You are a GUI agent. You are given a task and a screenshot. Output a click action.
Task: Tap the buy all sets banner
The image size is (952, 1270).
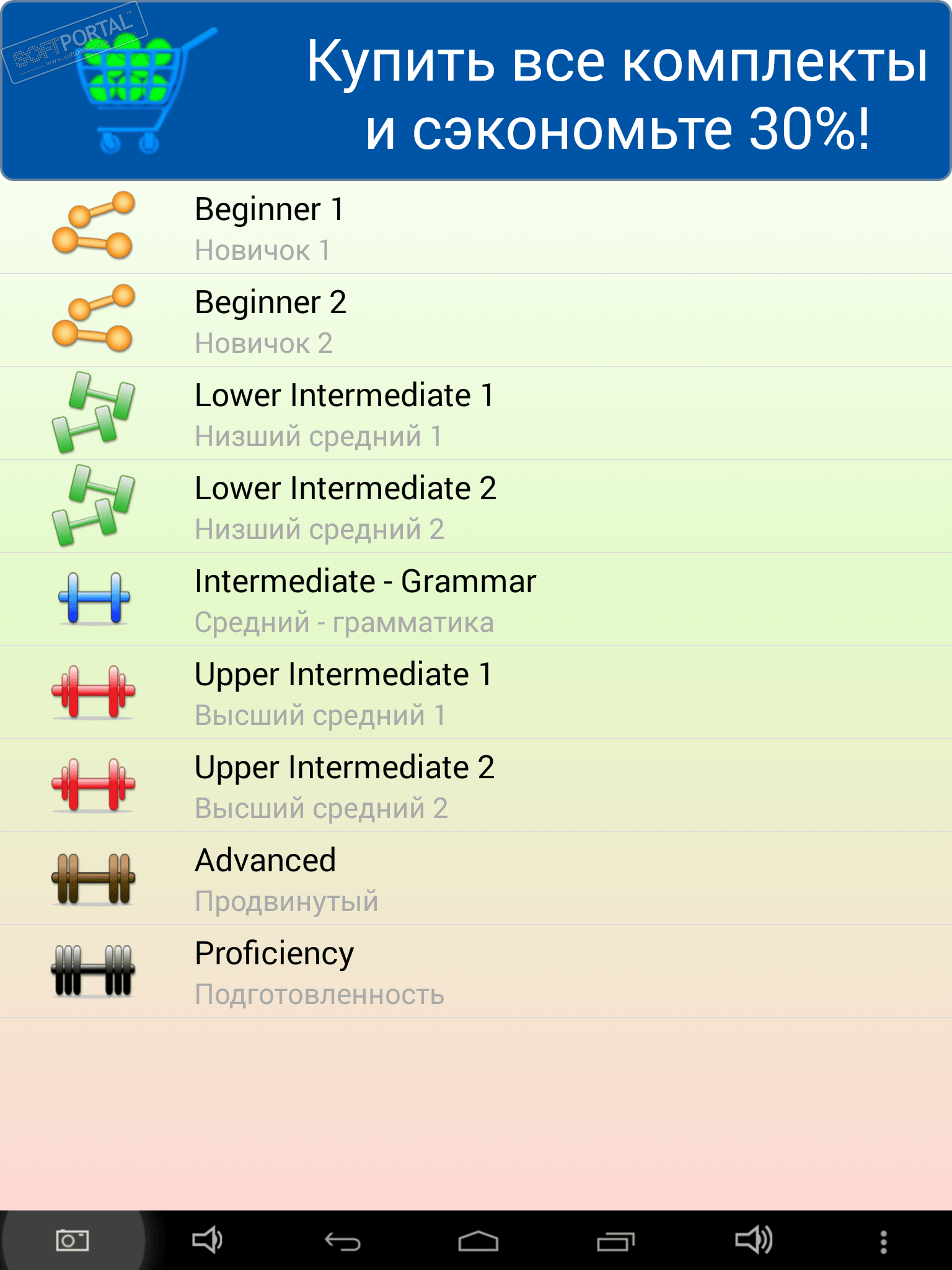tap(476, 92)
